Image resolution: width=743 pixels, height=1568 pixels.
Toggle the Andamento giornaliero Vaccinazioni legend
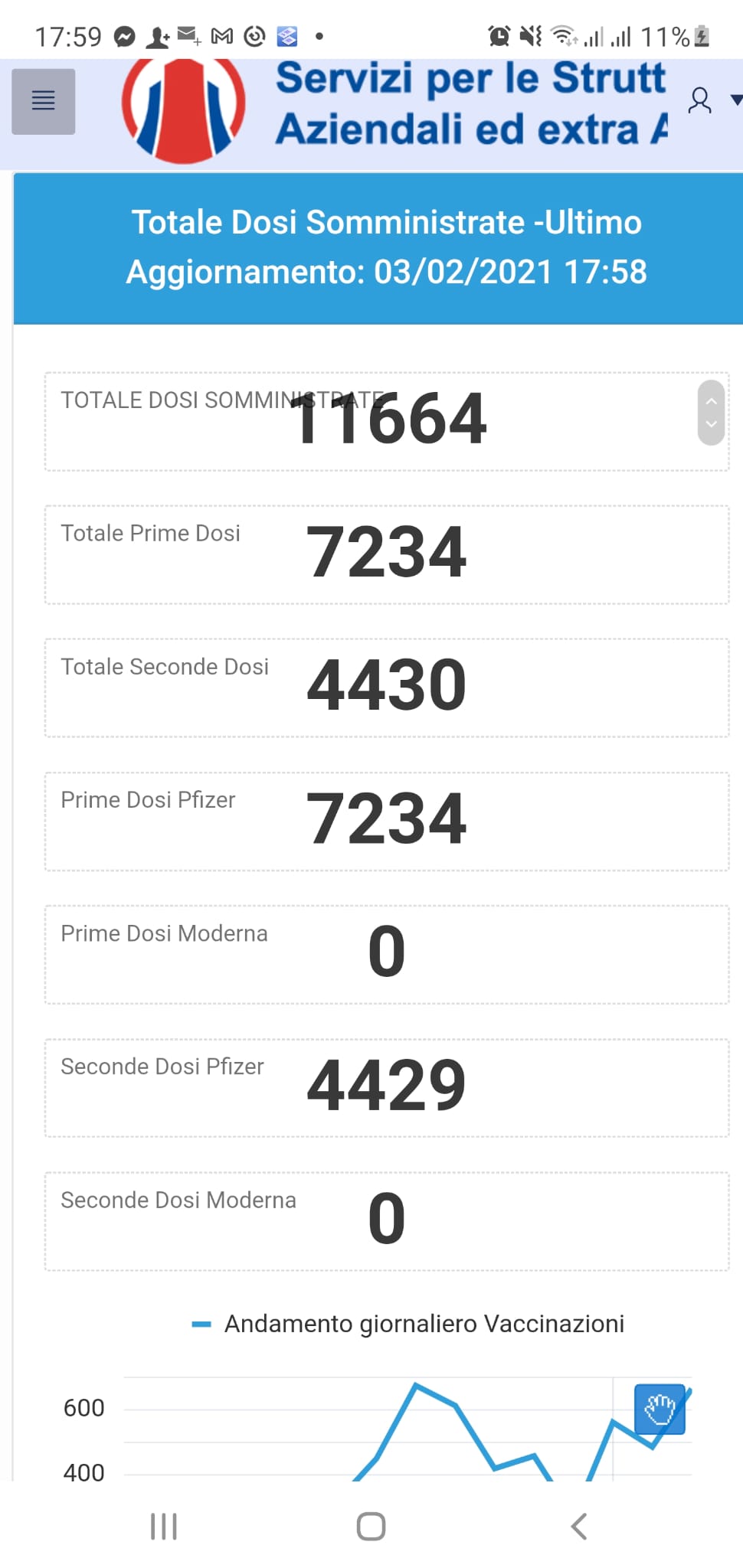click(409, 1324)
